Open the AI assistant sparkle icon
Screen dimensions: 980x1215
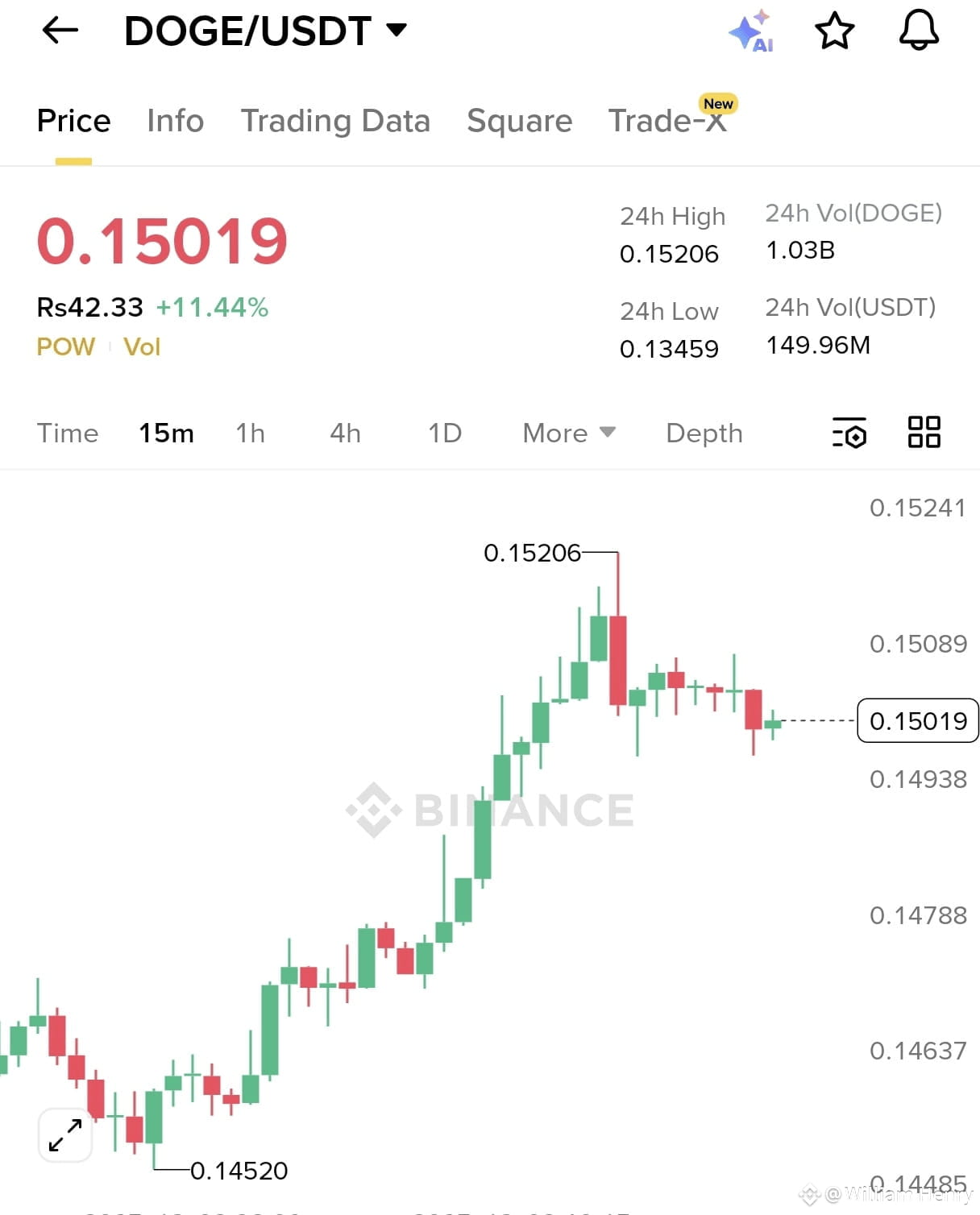coord(750,32)
